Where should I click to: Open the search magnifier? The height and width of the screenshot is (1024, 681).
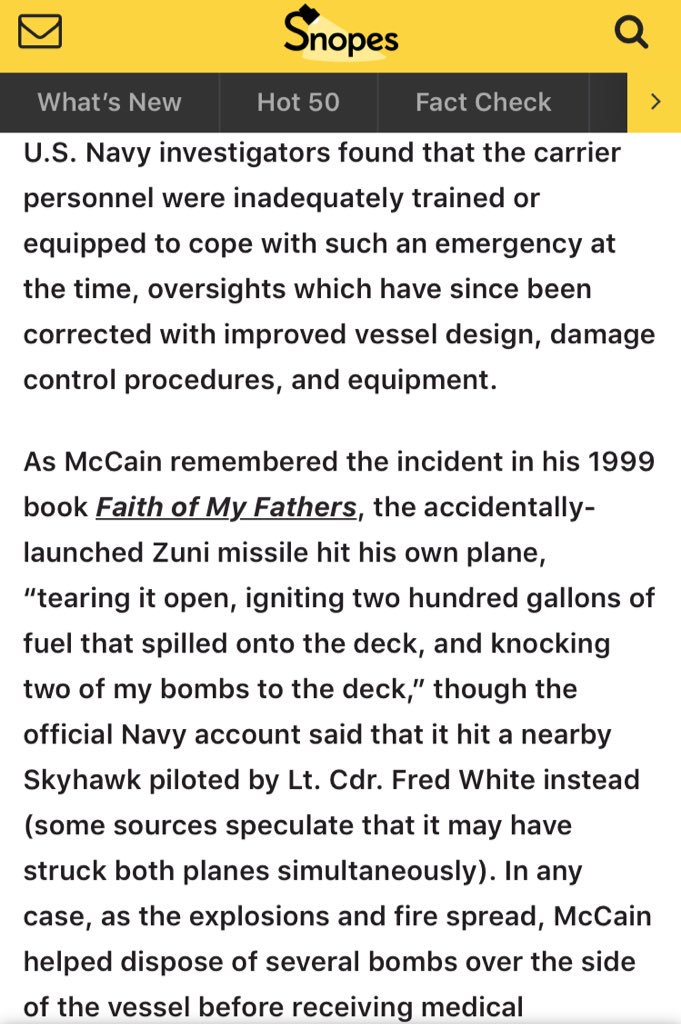[631, 33]
